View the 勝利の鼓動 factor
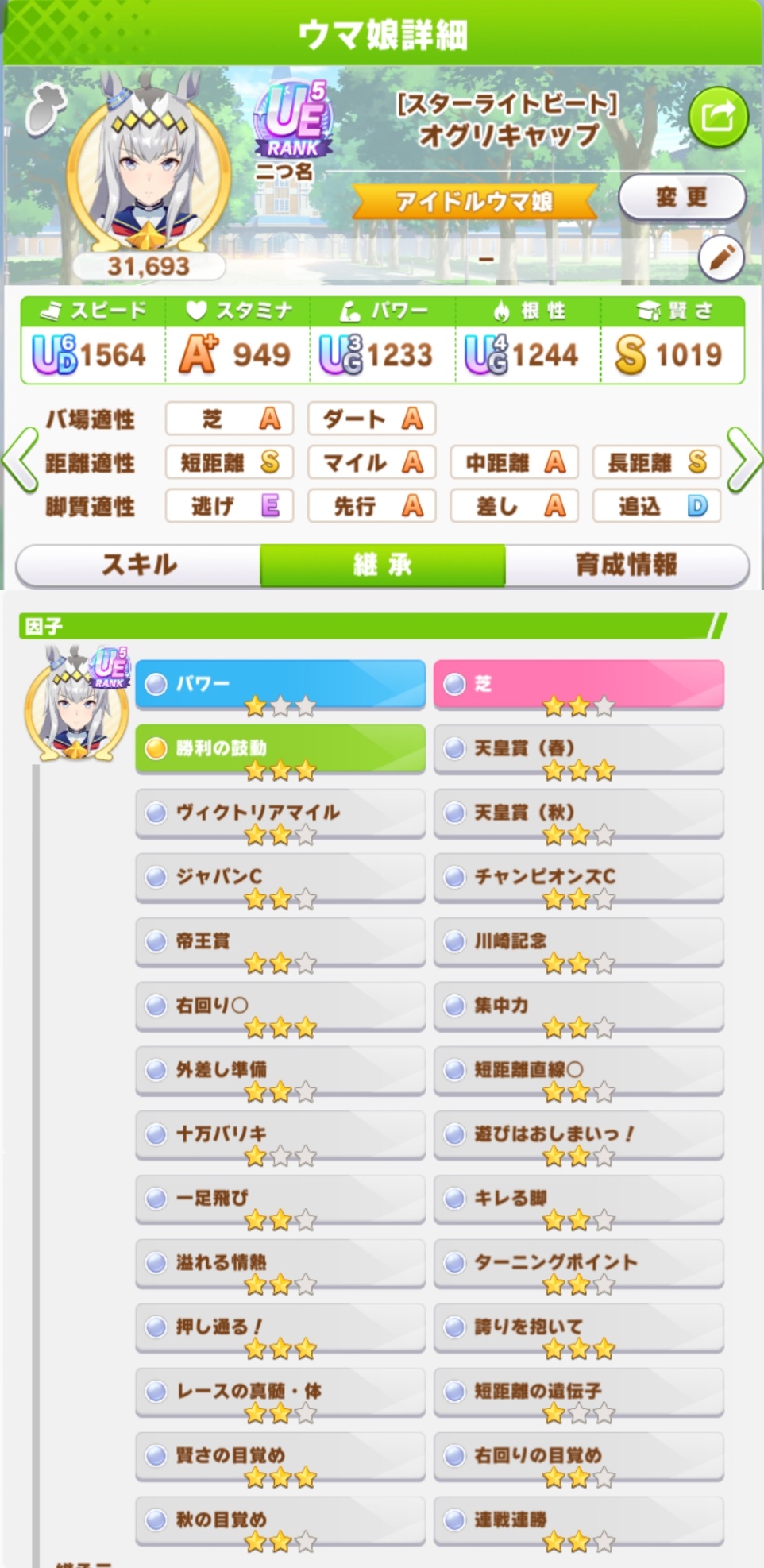Viewport: 764px width, 1568px height. (280, 748)
